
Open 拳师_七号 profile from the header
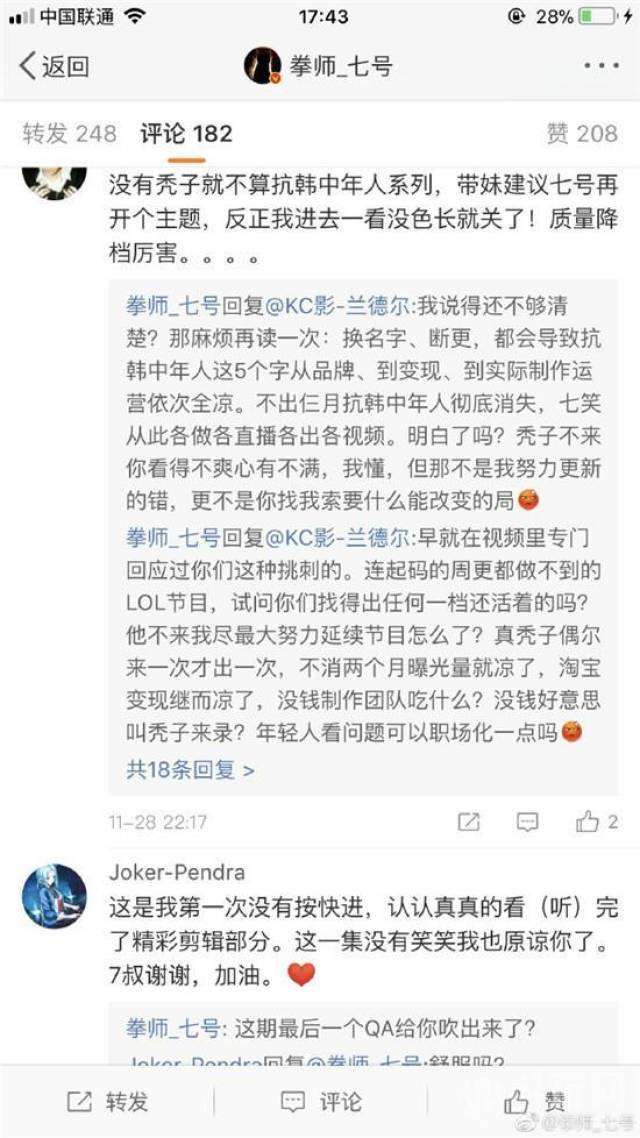(x=319, y=66)
